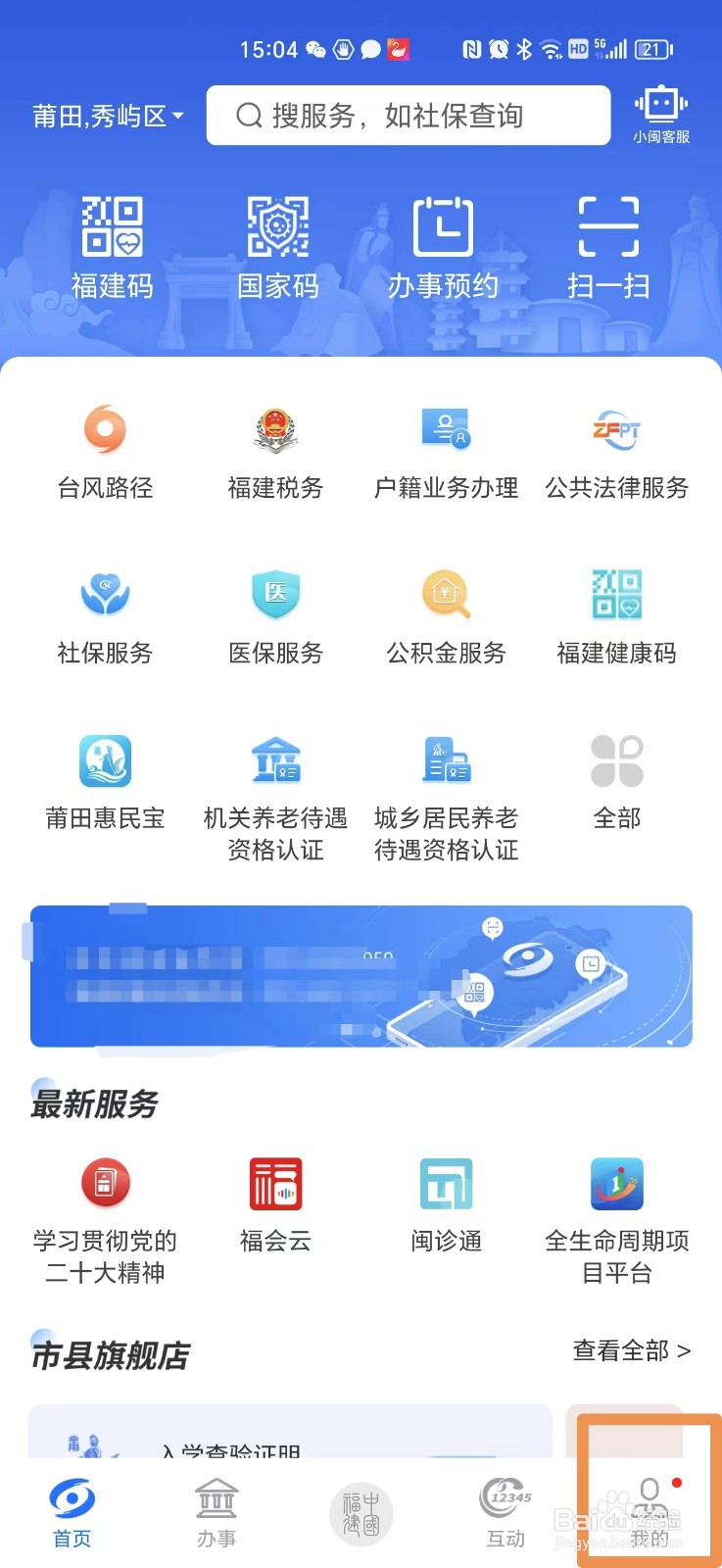
Task: Access 福建税务 services
Action: coord(275,451)
